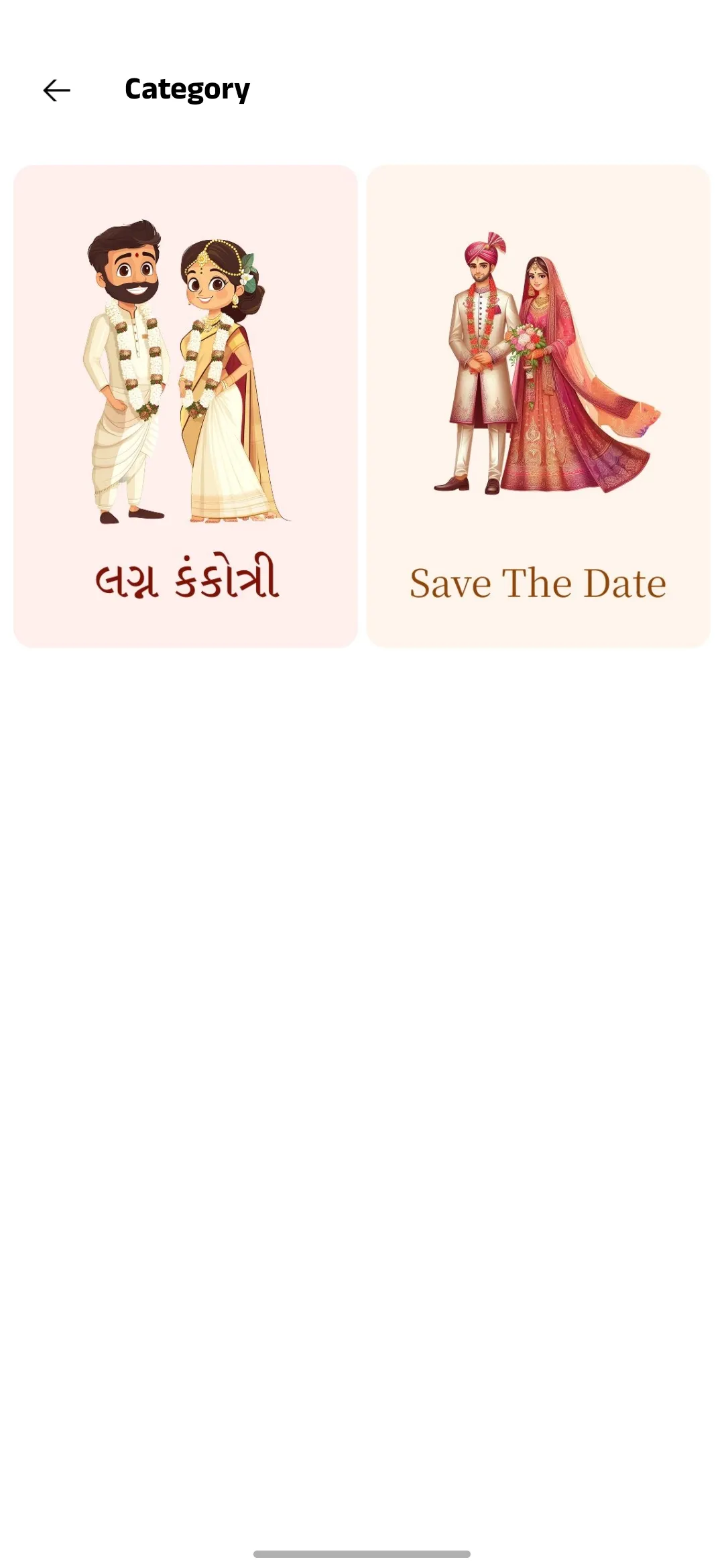Tap the Category screen title
724x1568 pixels.
click(187, 88)
